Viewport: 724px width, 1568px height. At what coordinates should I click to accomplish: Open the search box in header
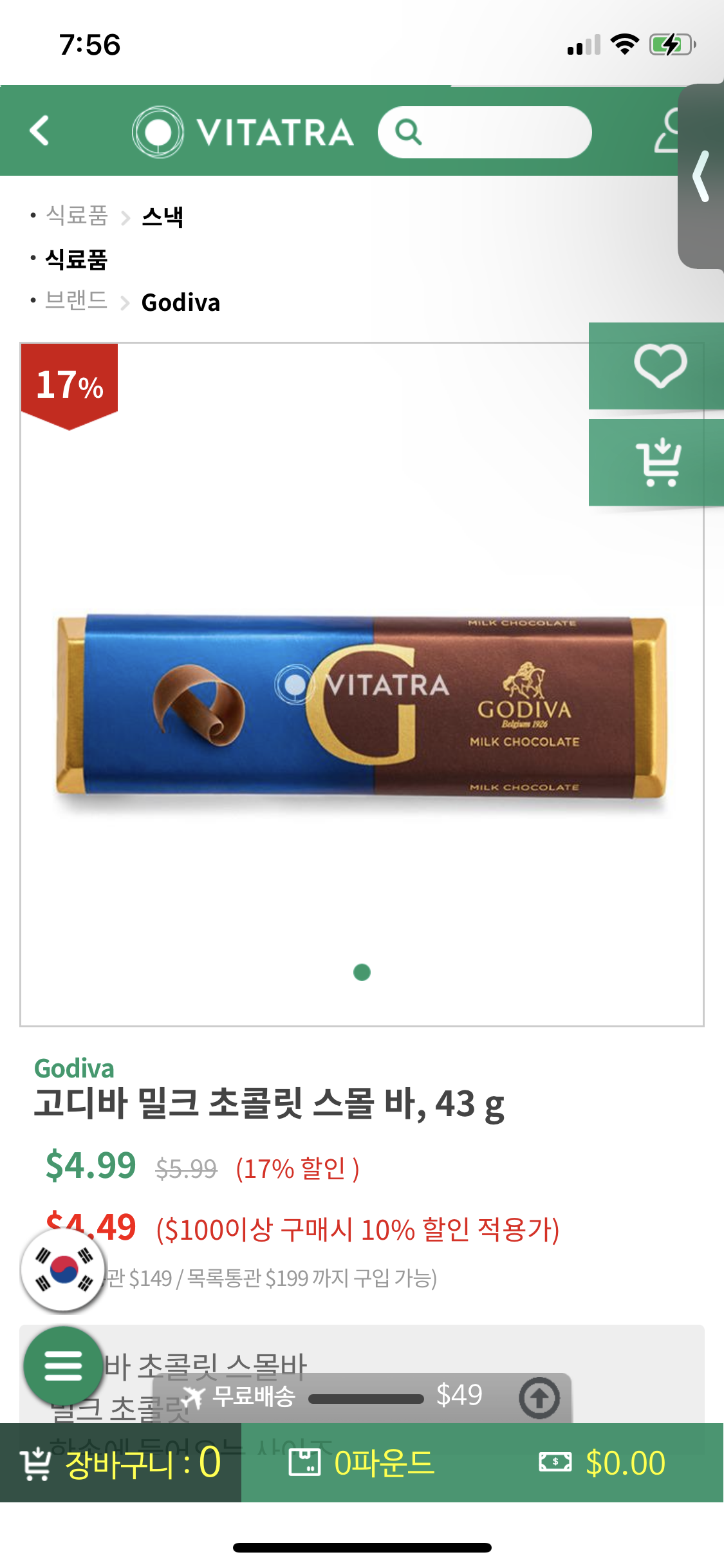(x=484, y=133)
